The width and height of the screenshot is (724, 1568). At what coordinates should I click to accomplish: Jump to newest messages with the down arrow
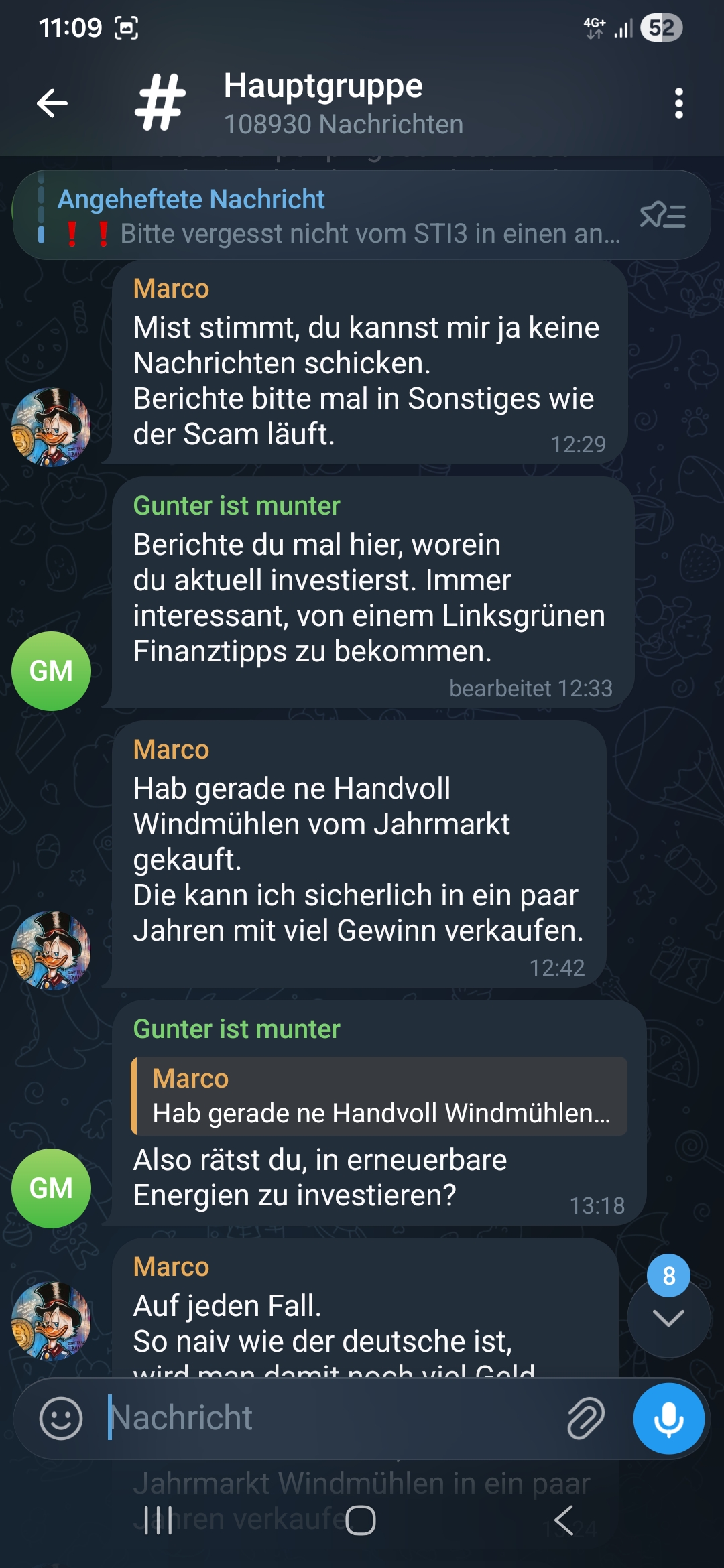point(668,1317)
